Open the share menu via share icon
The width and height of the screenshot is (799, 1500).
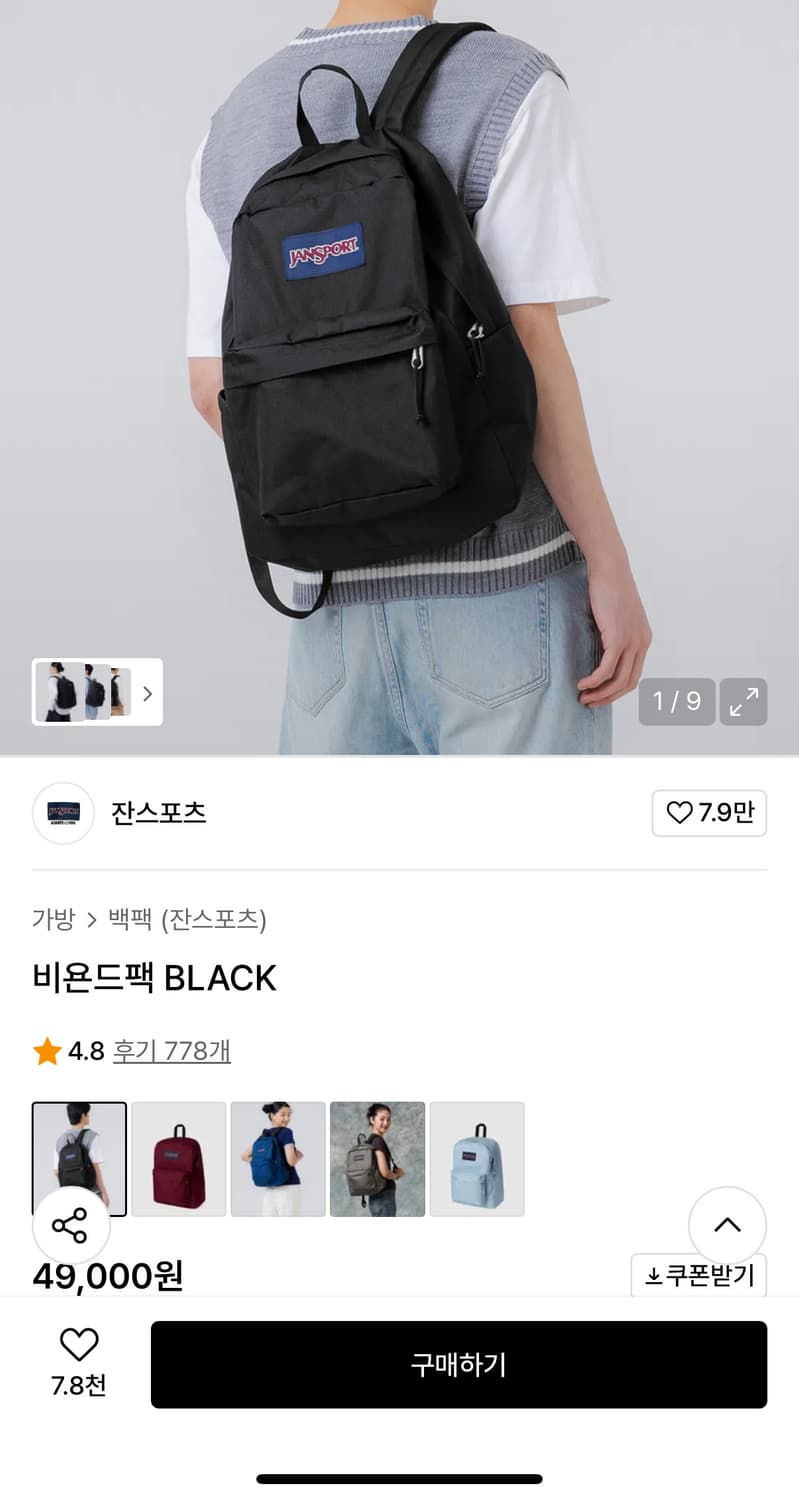pyautogui.click(x=72, y=1225)
